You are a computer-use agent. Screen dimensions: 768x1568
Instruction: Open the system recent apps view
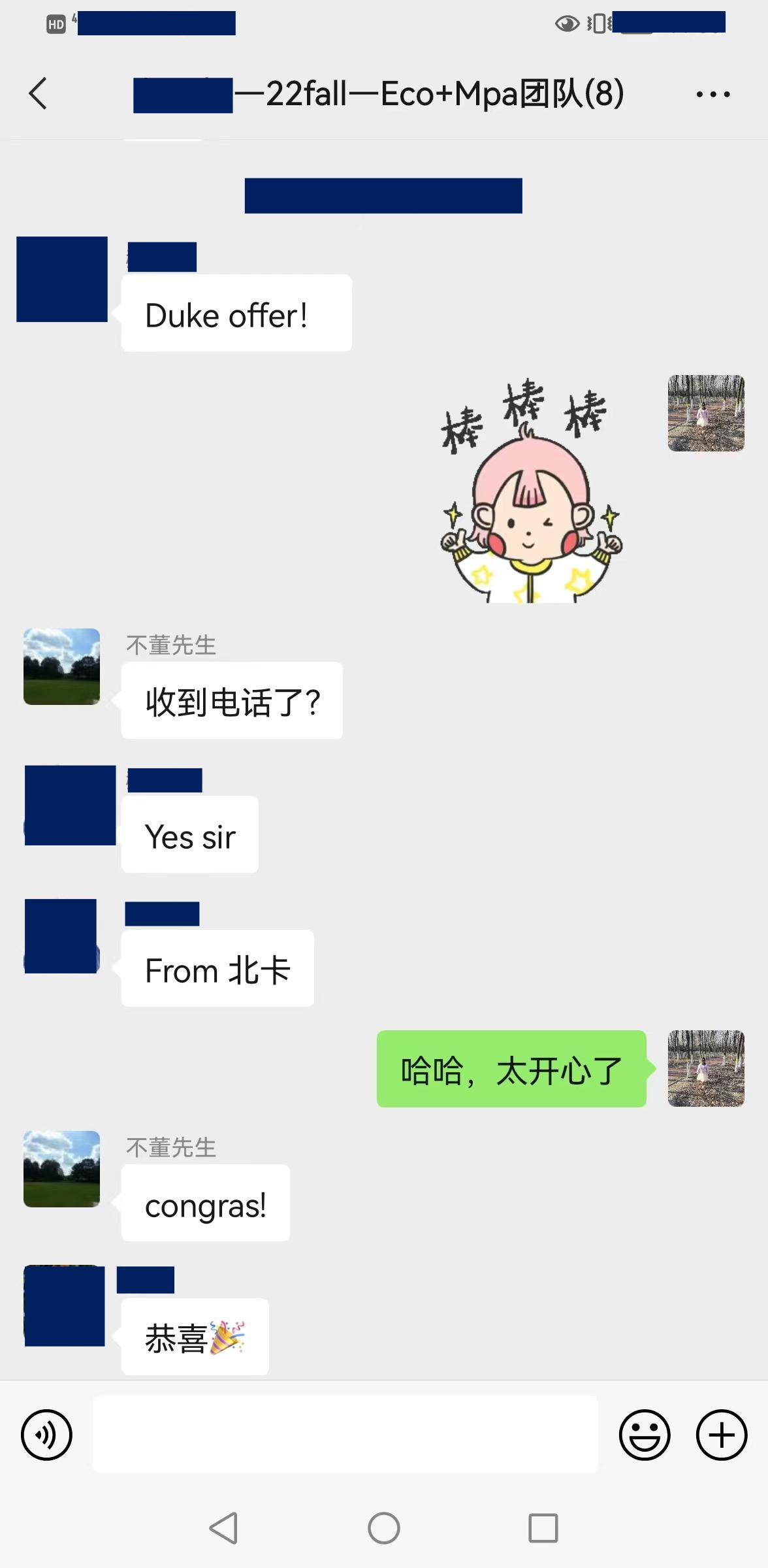click(543, 1528)
